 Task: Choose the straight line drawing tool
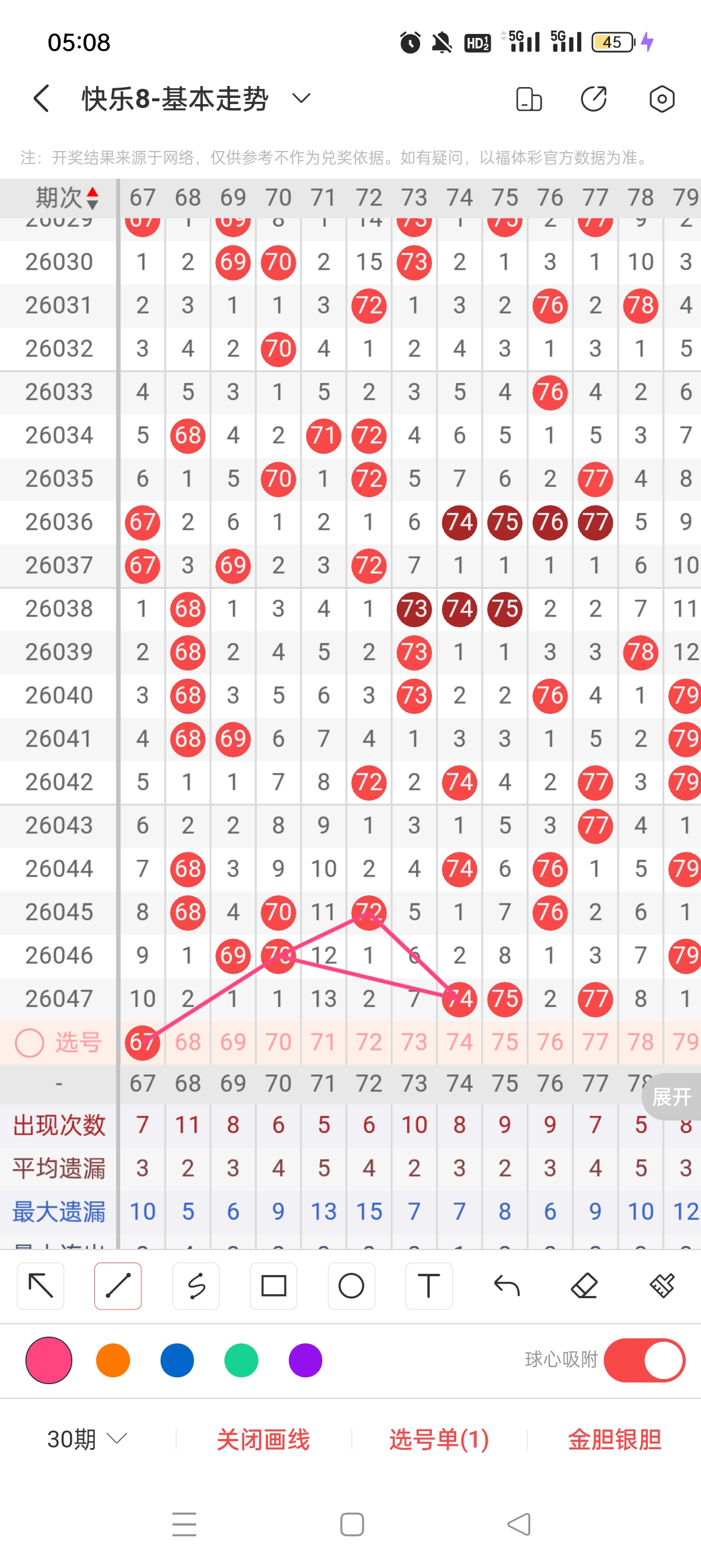tap(118, 1286)
